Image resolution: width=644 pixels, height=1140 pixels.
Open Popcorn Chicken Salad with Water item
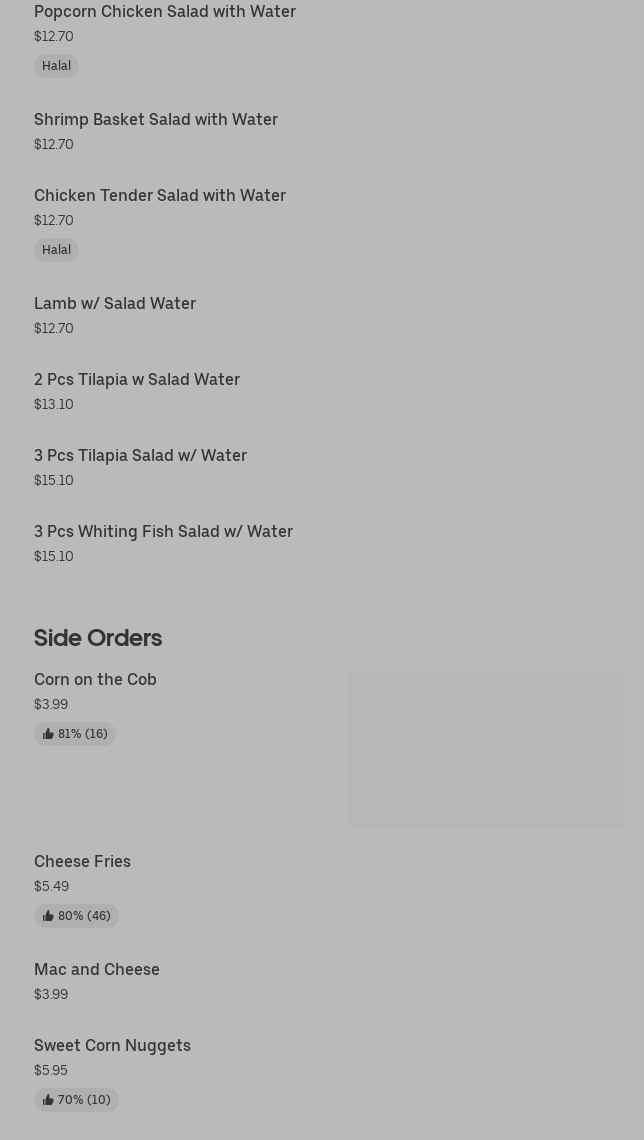pyautogui.click(x=165, y=12)
